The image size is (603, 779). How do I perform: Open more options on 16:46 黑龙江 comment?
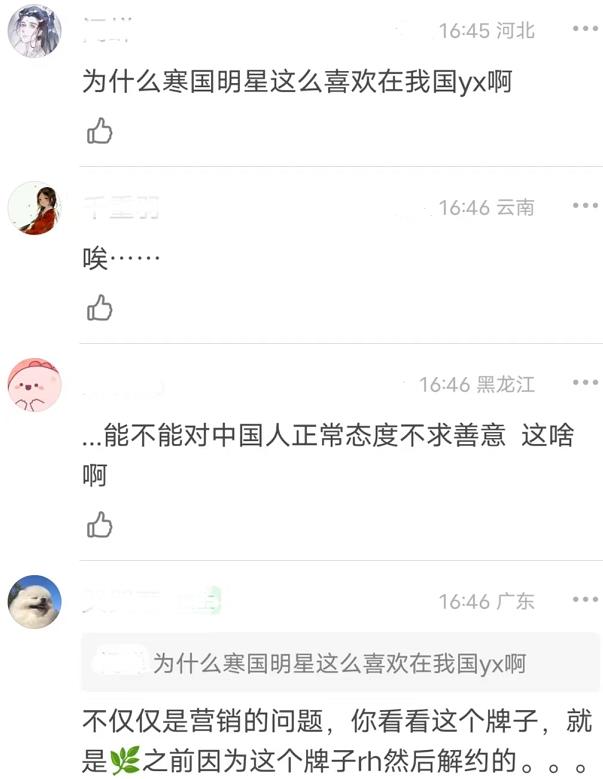pyautogui.click(x=584, y=383)
